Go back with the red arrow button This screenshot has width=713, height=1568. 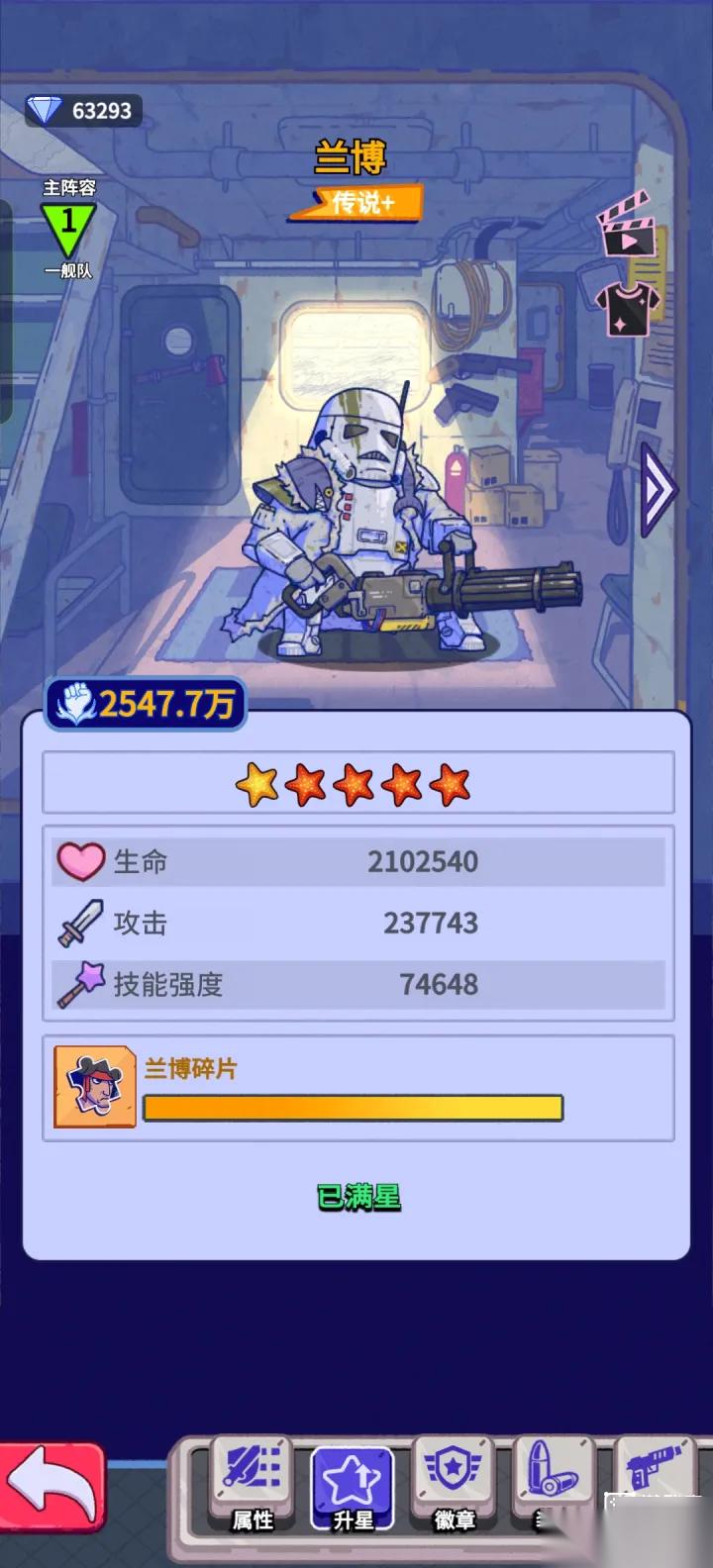coord(51,1485)
